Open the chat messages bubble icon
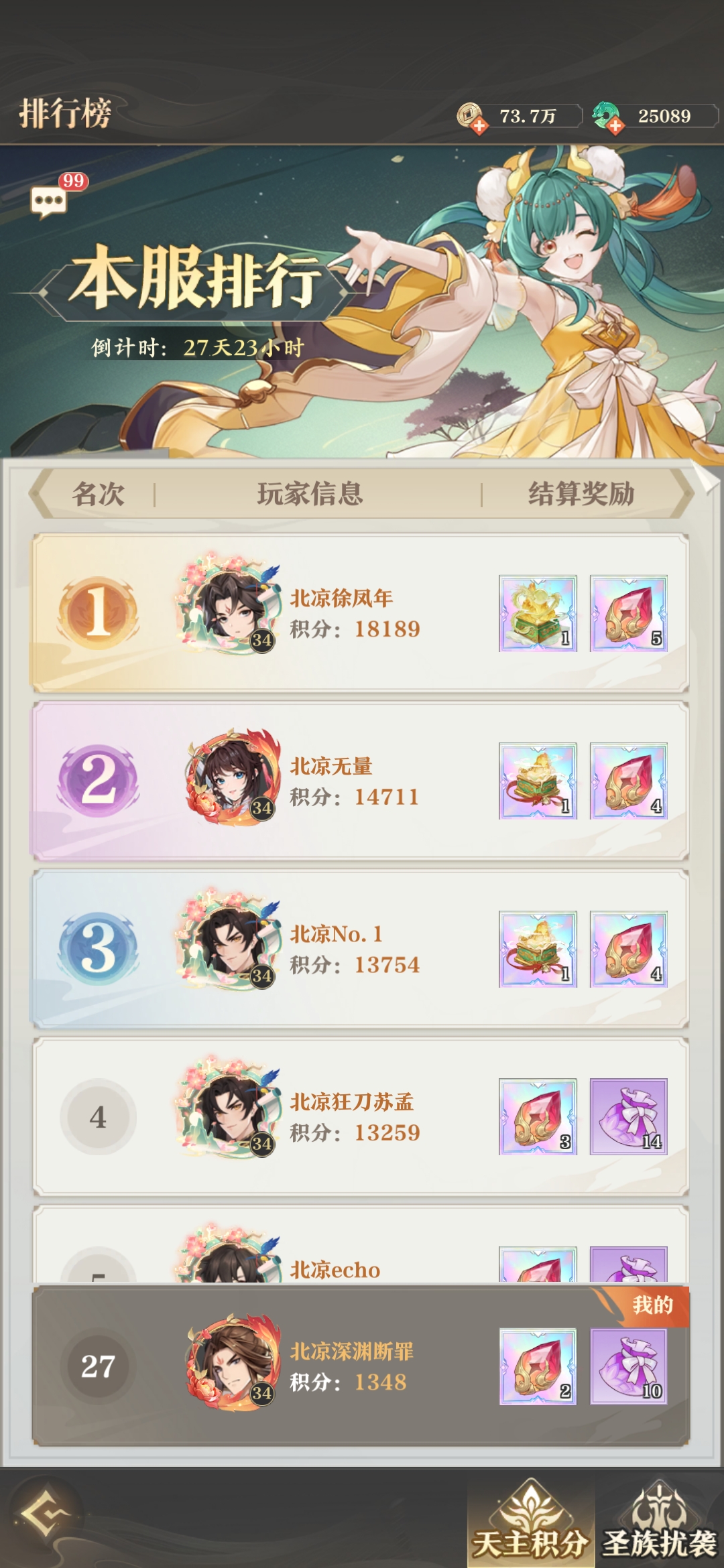 49,201
